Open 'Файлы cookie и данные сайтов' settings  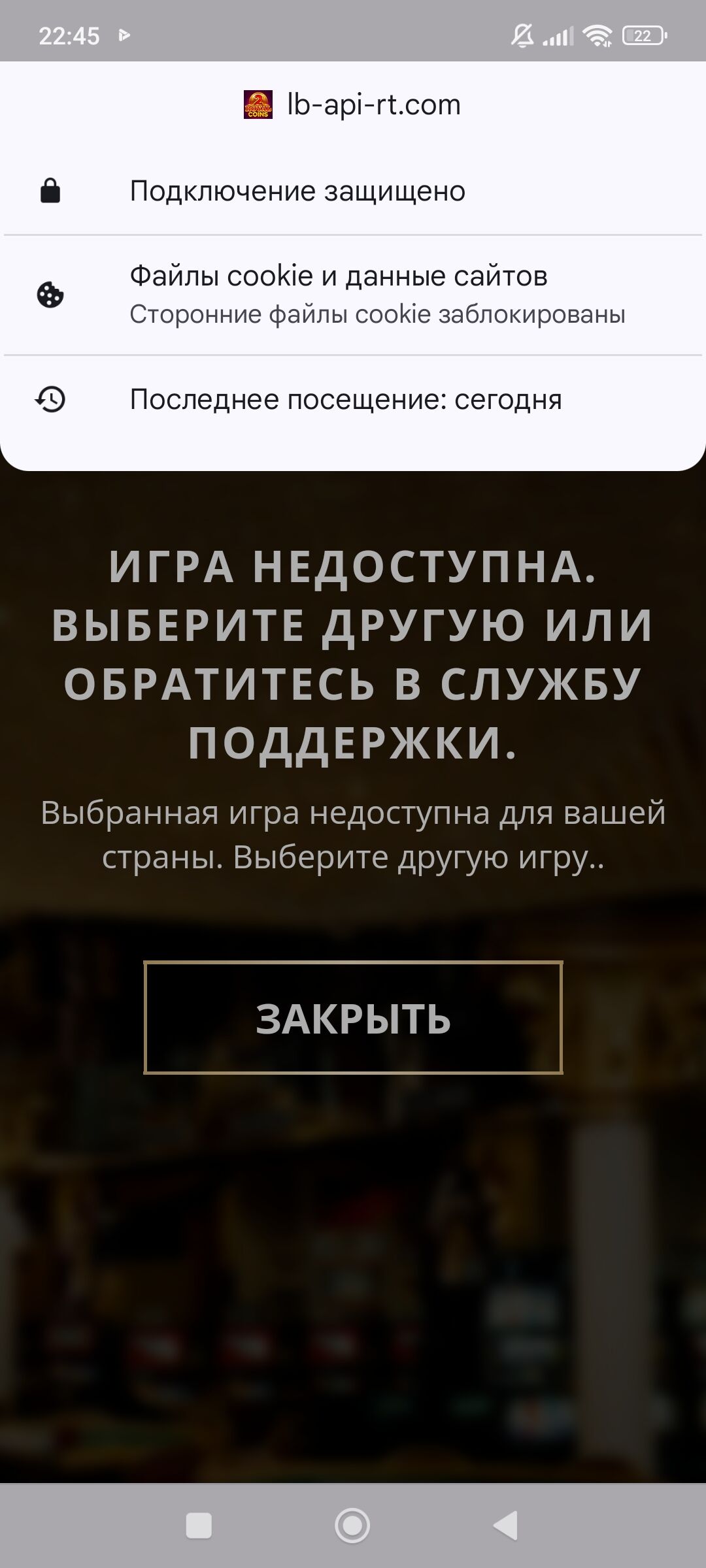(353, 295)
